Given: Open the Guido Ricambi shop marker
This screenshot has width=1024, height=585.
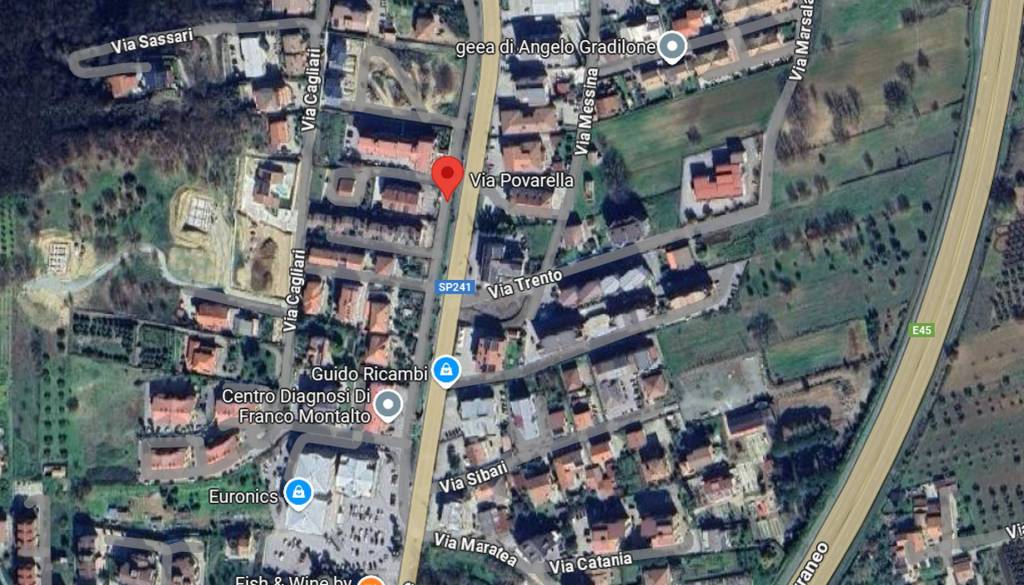Looking at the screenshot, I should (x=446, y=373).
